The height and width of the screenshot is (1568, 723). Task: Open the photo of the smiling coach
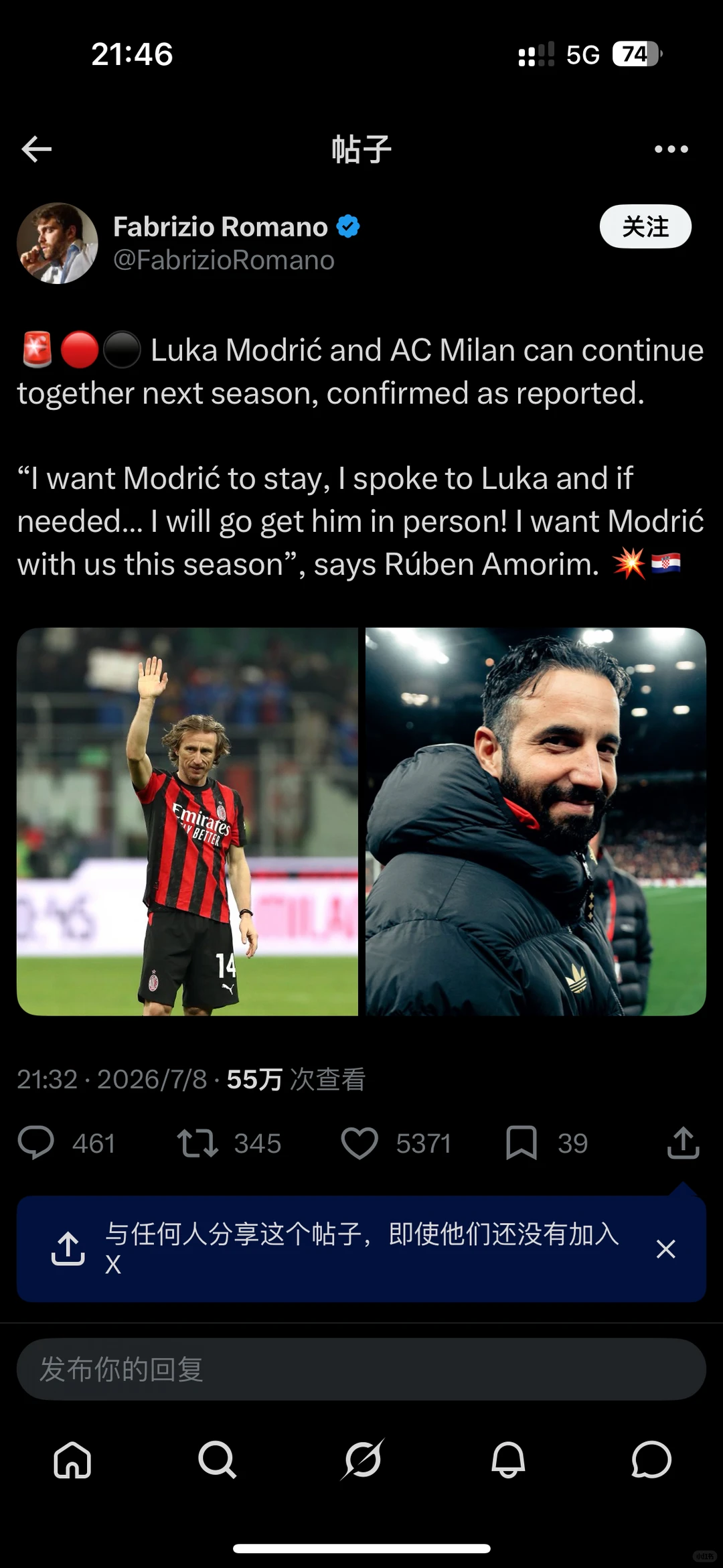536,821
